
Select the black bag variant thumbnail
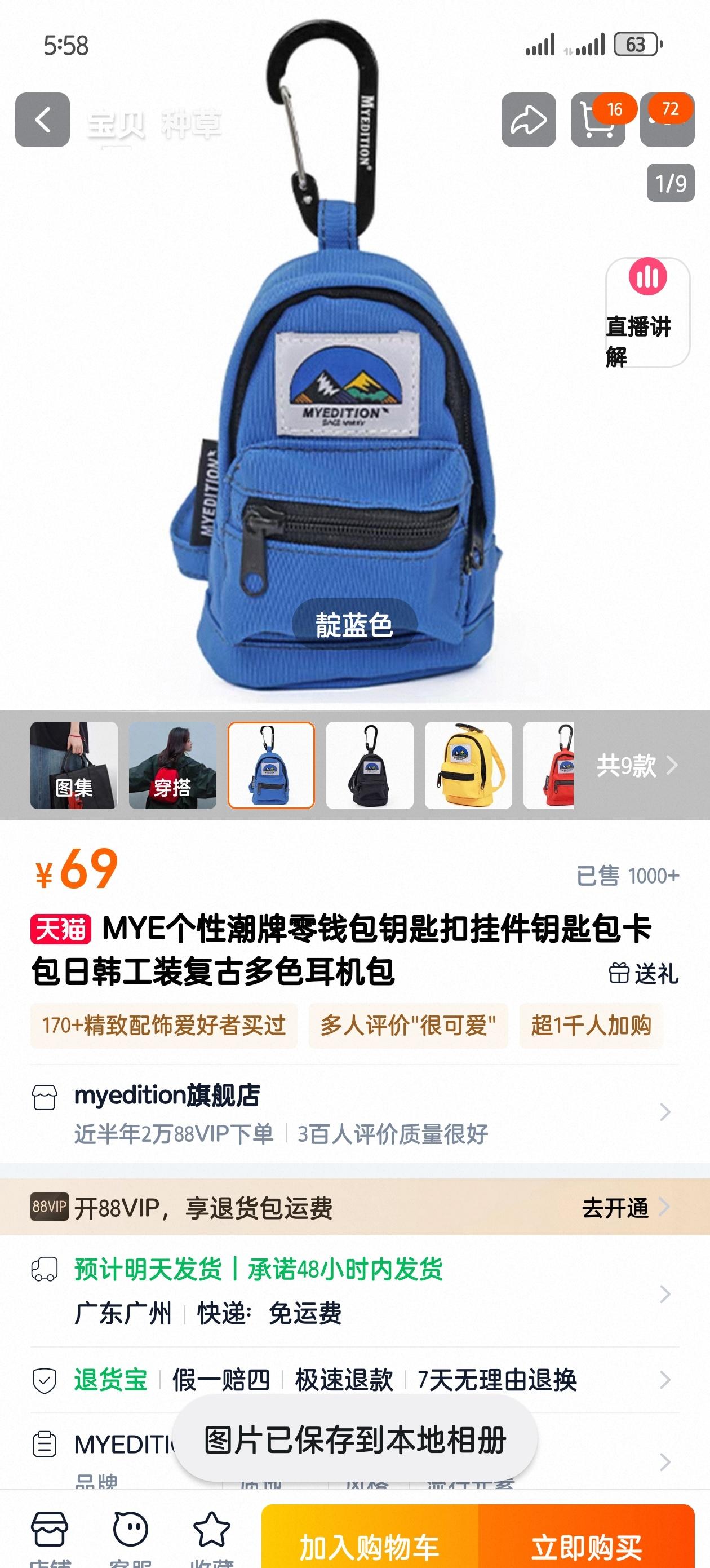370,765
